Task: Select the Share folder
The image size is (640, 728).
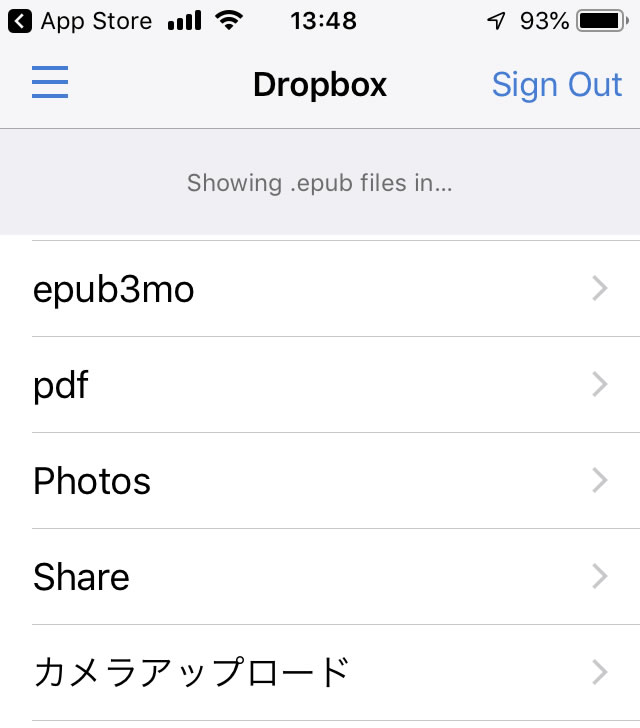Action: (x=320, y=577)
